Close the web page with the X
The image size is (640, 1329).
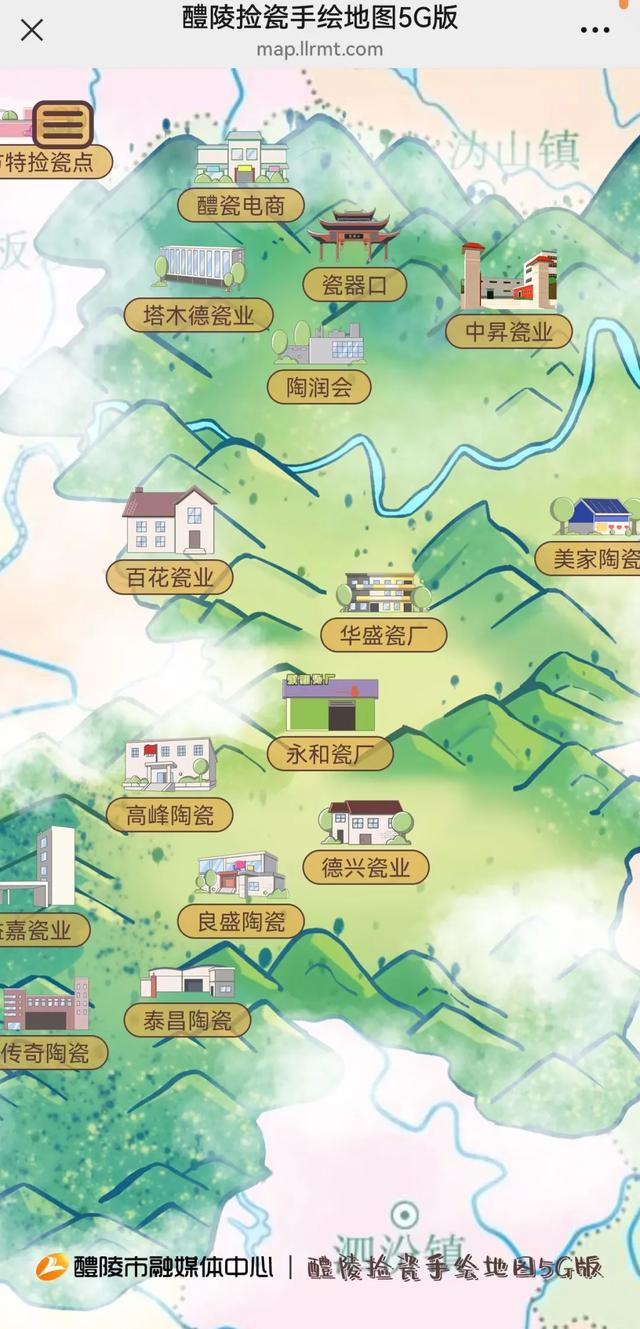click(32, 30)
